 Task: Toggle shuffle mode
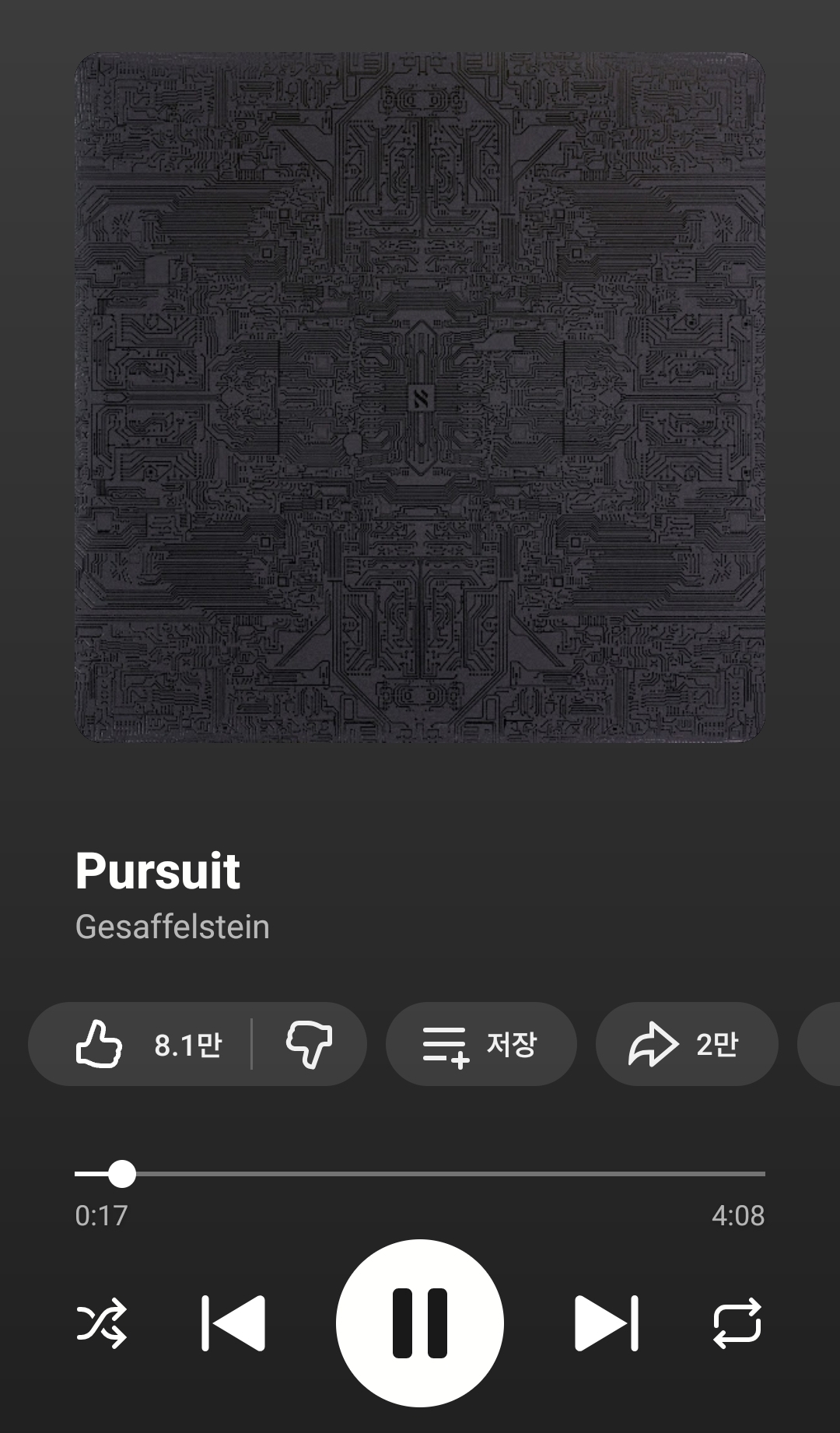coord(102,1323)
